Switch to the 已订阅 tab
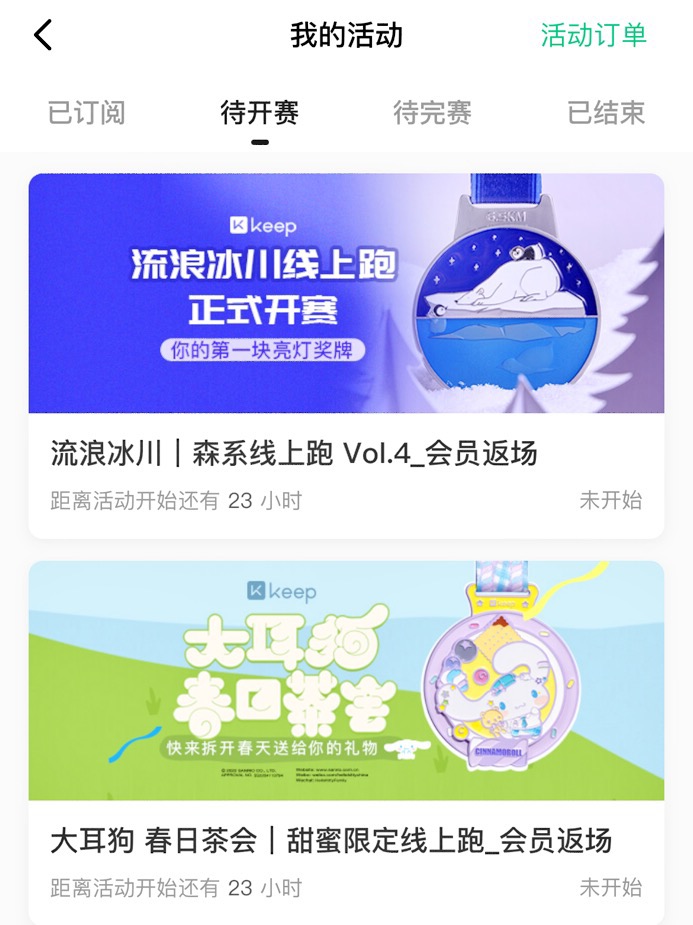Image resolution: width=693 pixels, height=925 pixels. pyautogui.click(x=87, y=113)
